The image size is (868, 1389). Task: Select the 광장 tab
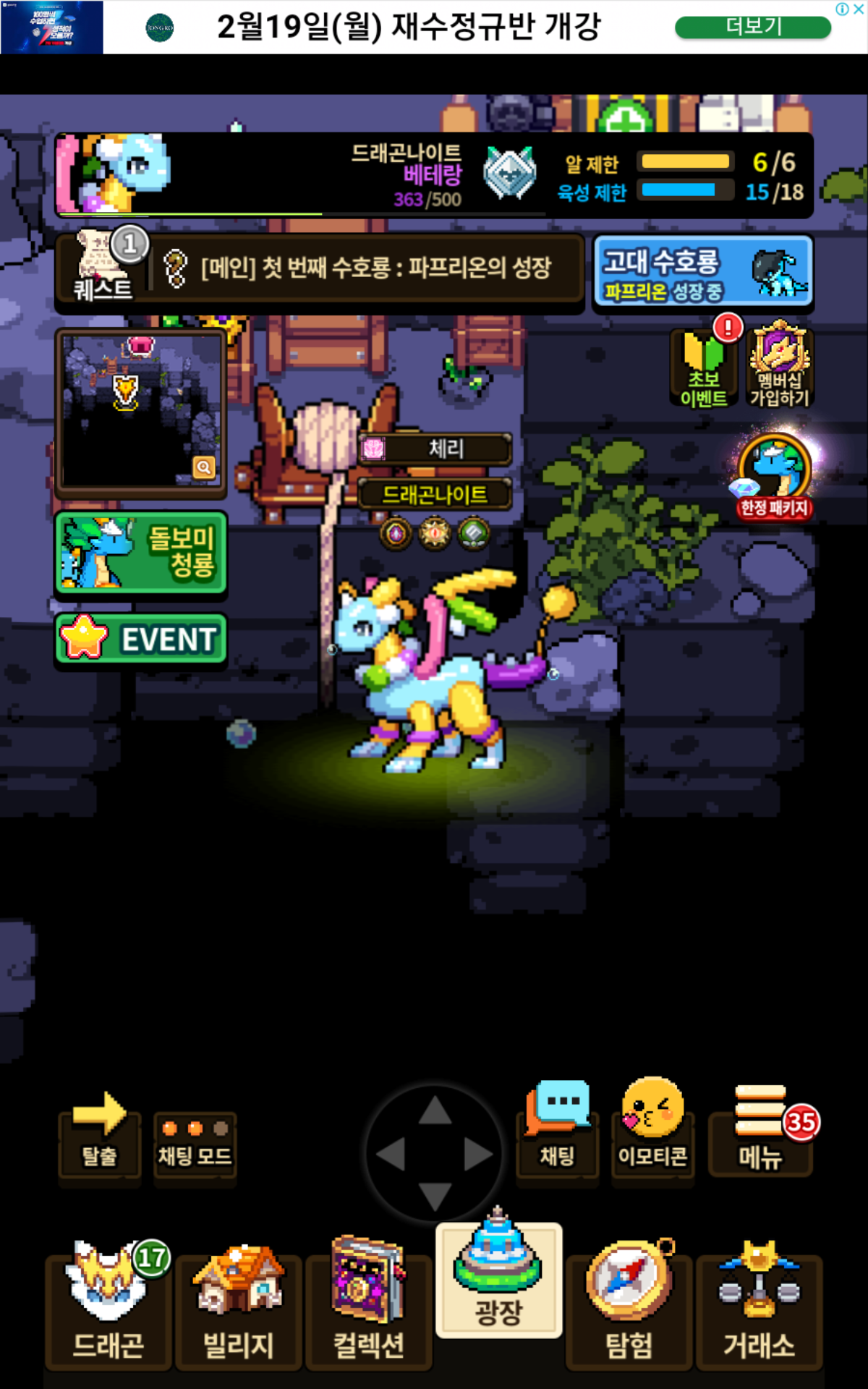pos(498,1280)
